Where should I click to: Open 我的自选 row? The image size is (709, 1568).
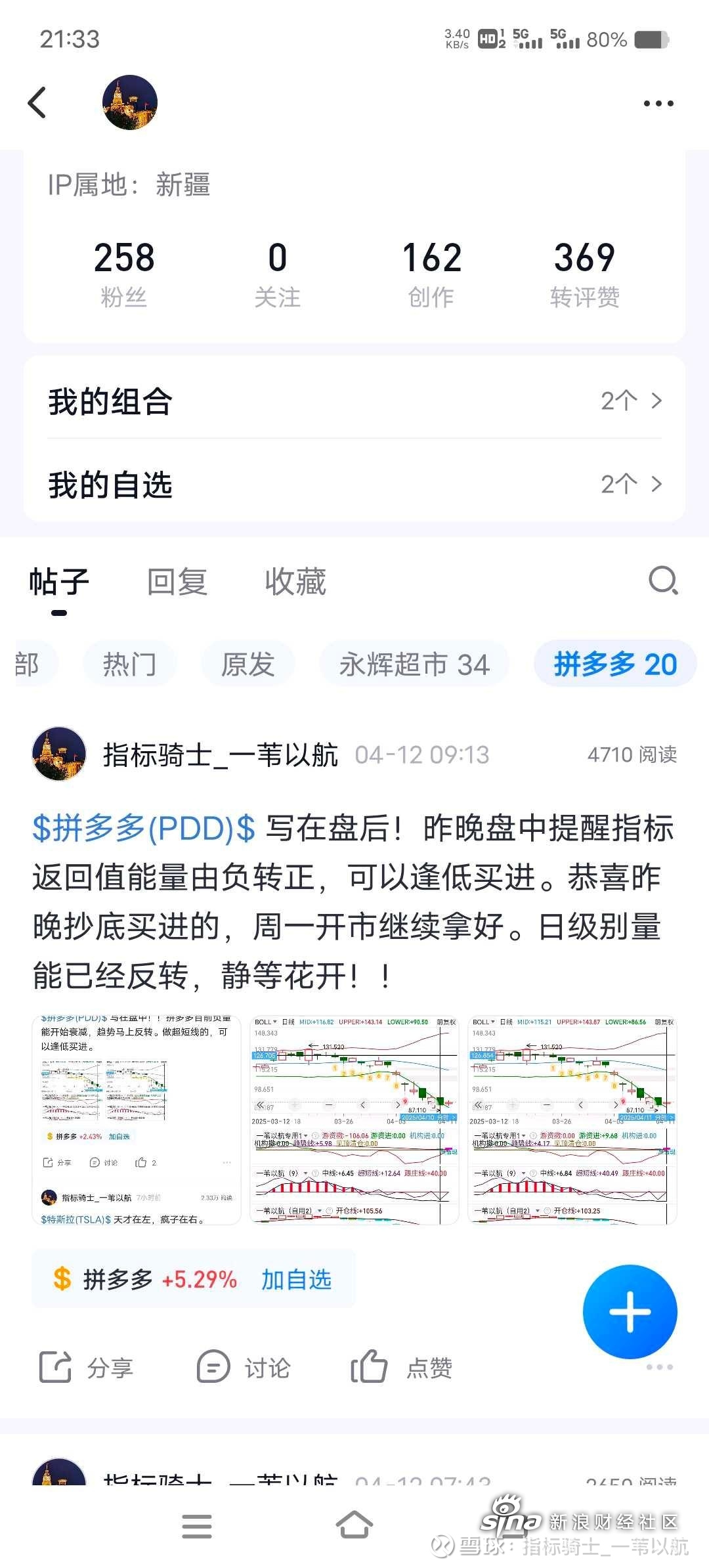click(354, 485)
